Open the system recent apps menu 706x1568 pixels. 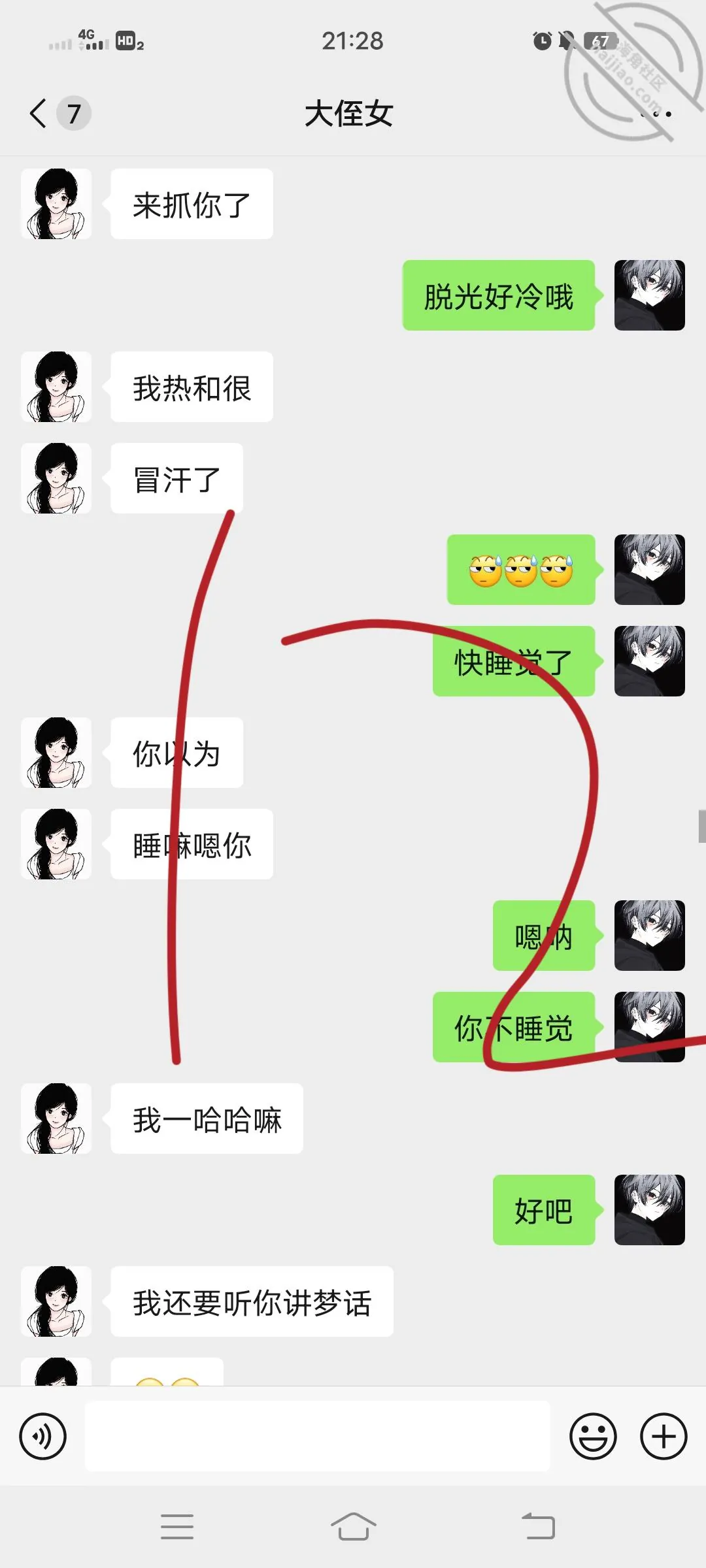[177, 1527]
